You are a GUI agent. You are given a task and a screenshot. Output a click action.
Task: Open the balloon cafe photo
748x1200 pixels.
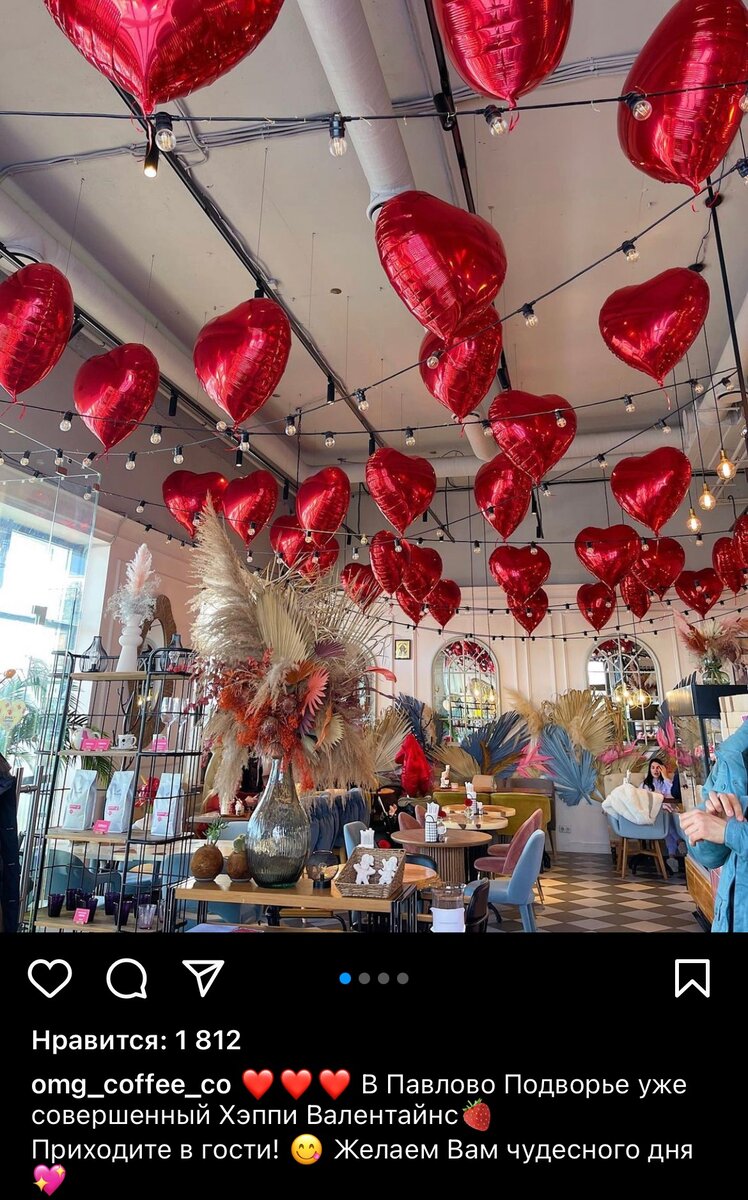374,466
